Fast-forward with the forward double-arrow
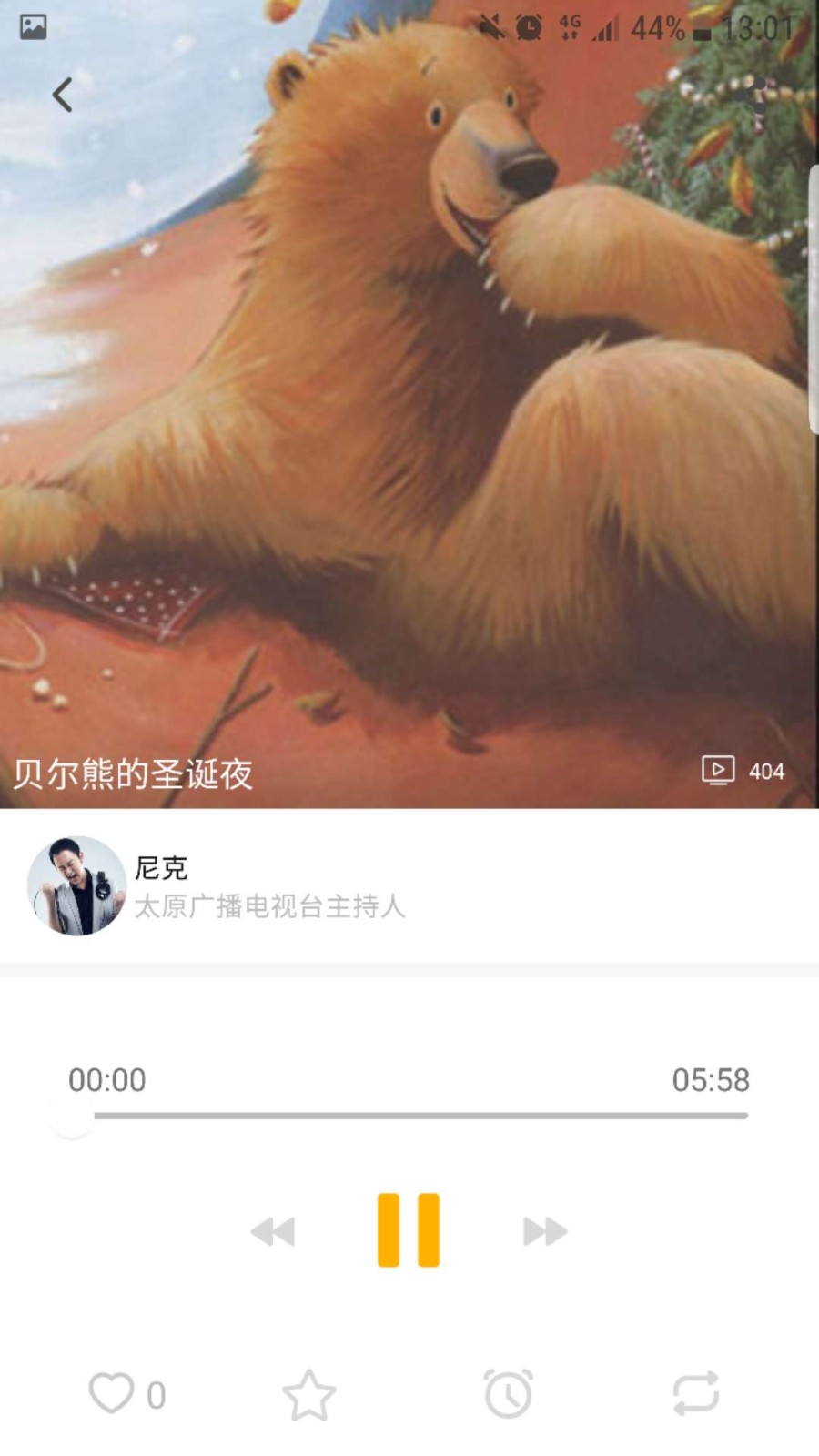 544,1231
